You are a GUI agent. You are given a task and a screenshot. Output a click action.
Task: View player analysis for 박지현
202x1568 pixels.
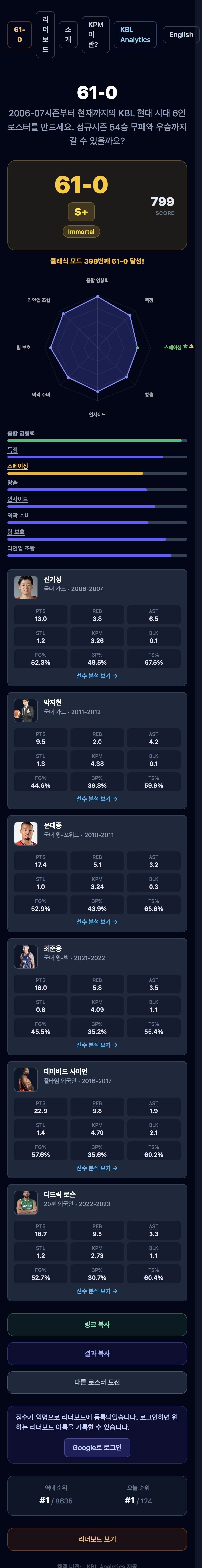(x=97, y=799)
